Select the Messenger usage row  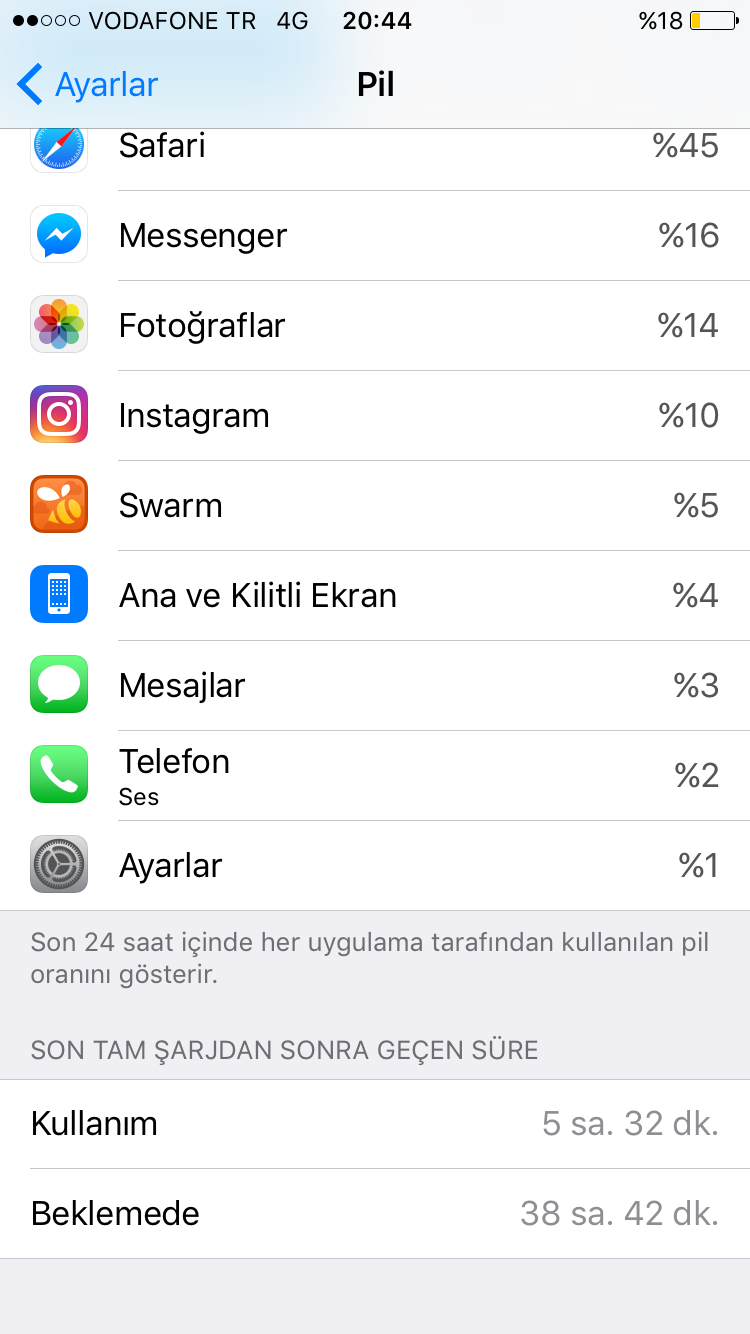coord(375,236)
